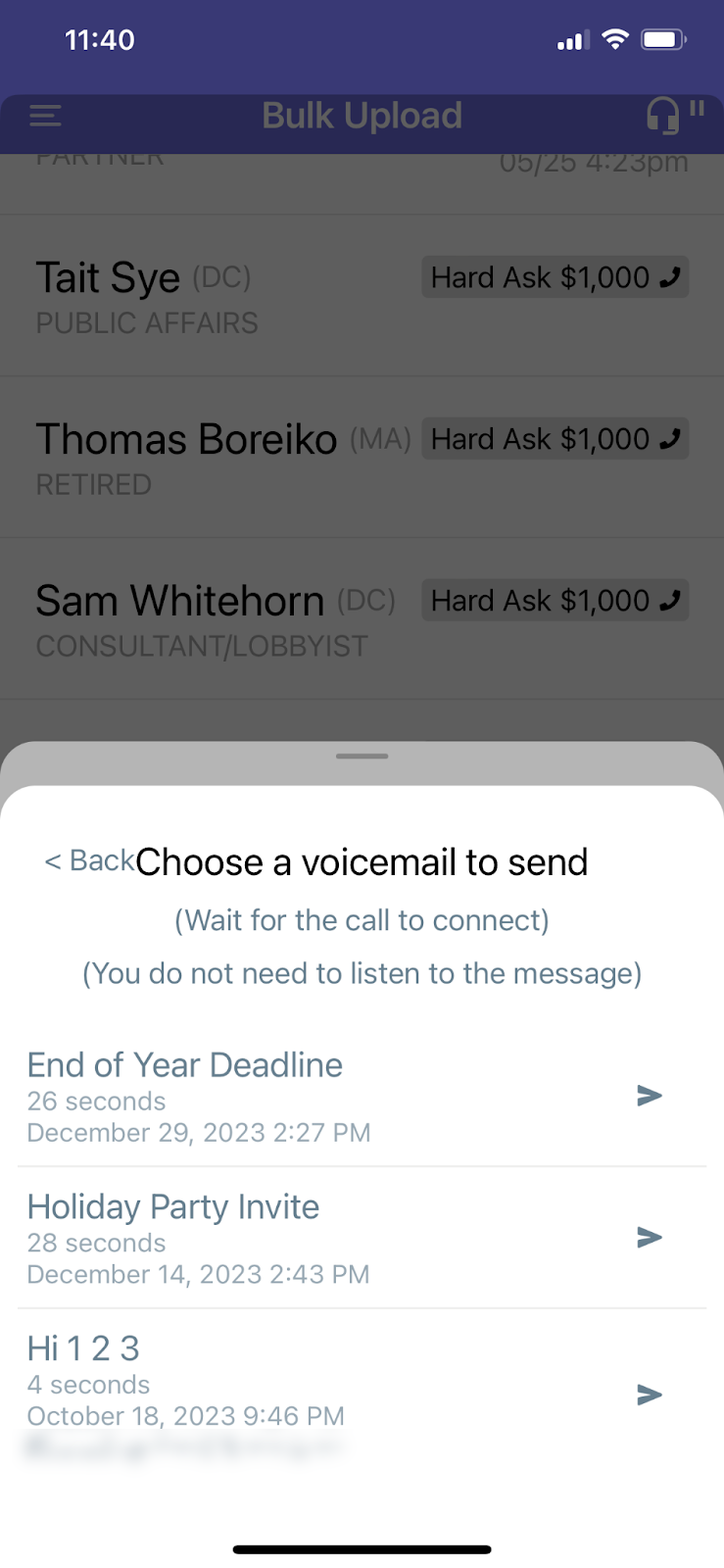Open the hamburger menu
The width and height of the screenshot is (724, 1568).
click(46, 117)
